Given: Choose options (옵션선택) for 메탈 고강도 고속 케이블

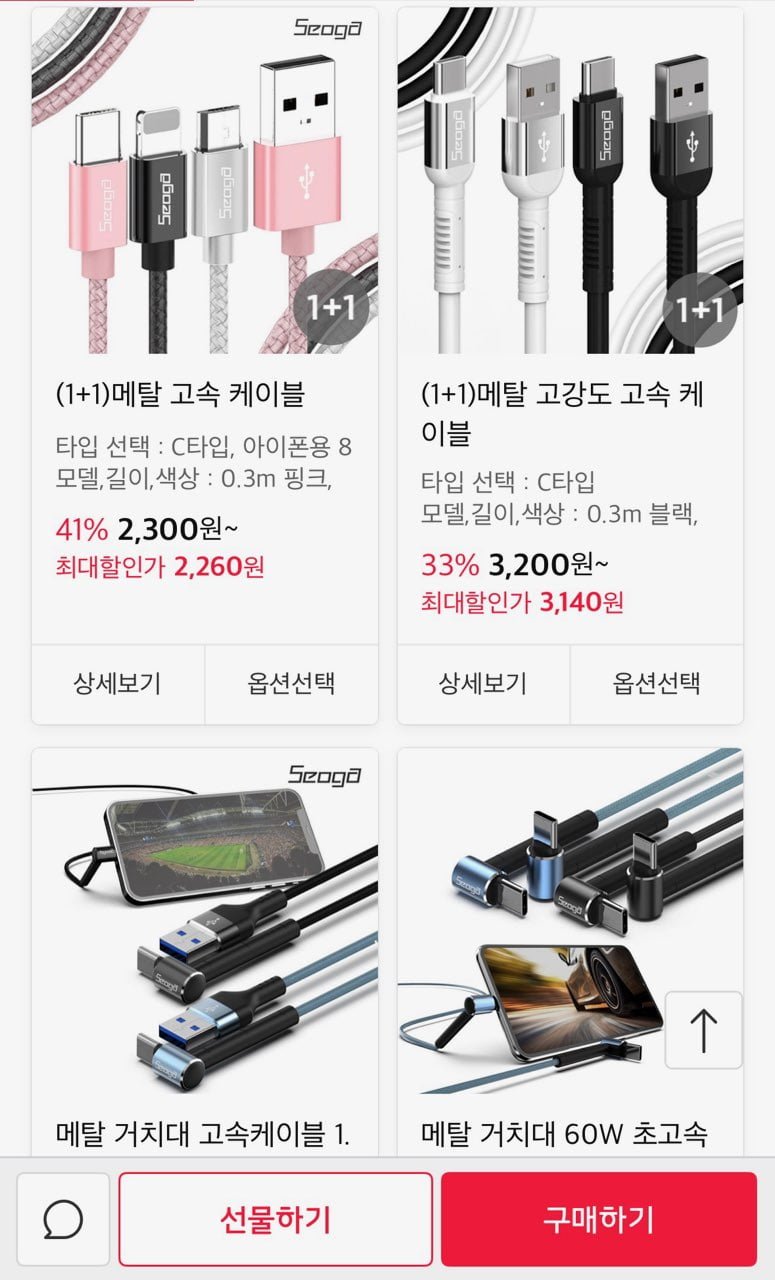Looking at the screenshot, I should point(656,684).
